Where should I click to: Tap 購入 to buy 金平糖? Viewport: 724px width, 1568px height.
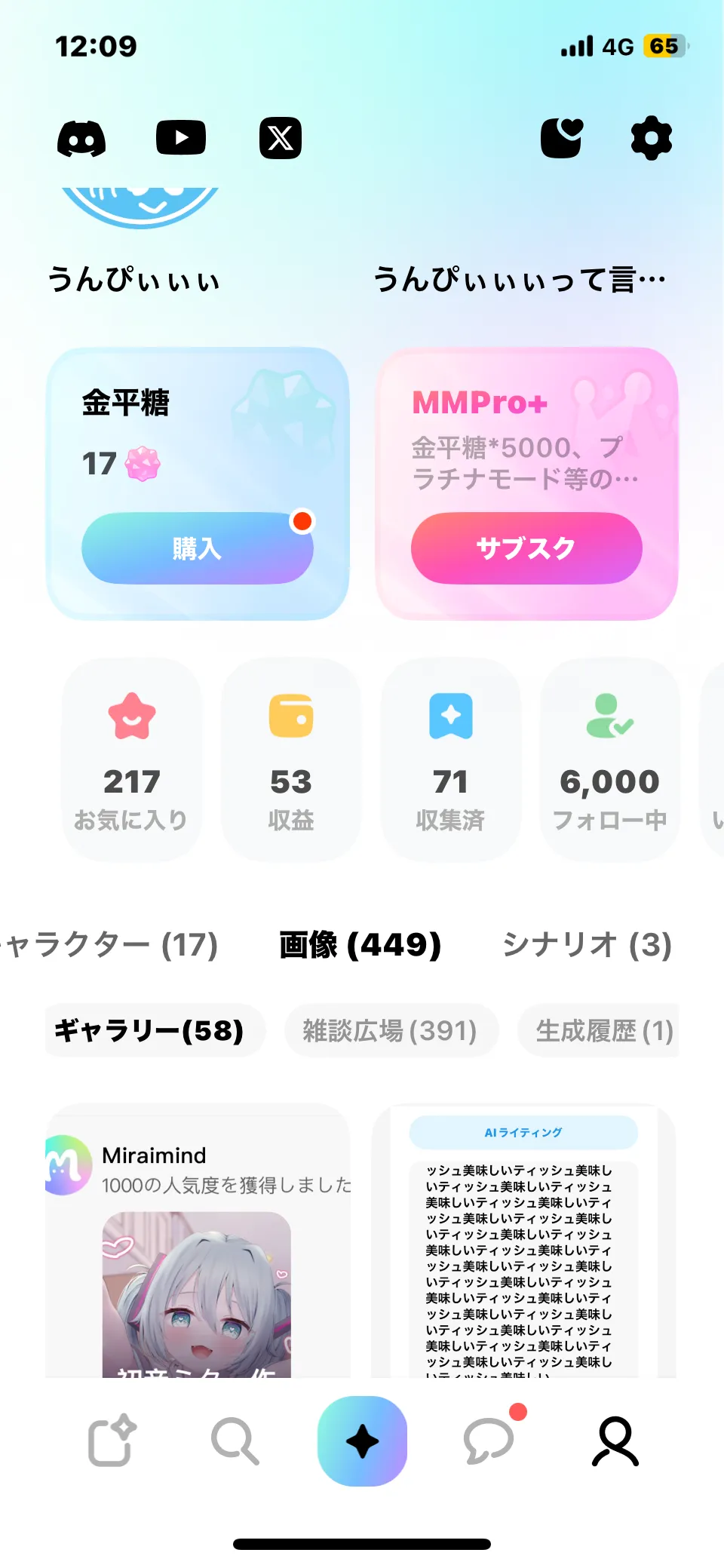click(x=197, y=548)
